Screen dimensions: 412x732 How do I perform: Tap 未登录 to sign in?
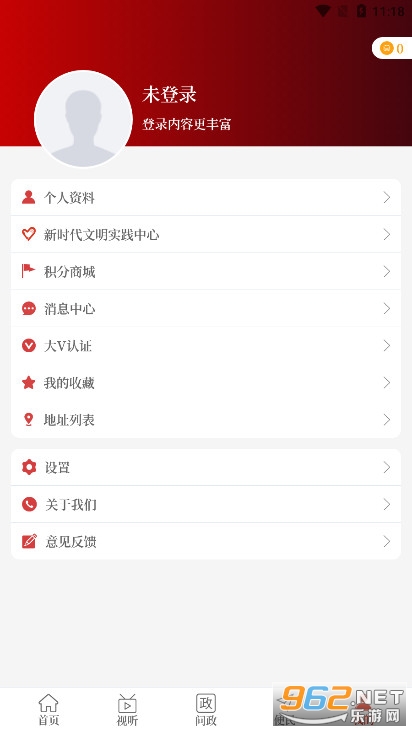pos(169,95)
